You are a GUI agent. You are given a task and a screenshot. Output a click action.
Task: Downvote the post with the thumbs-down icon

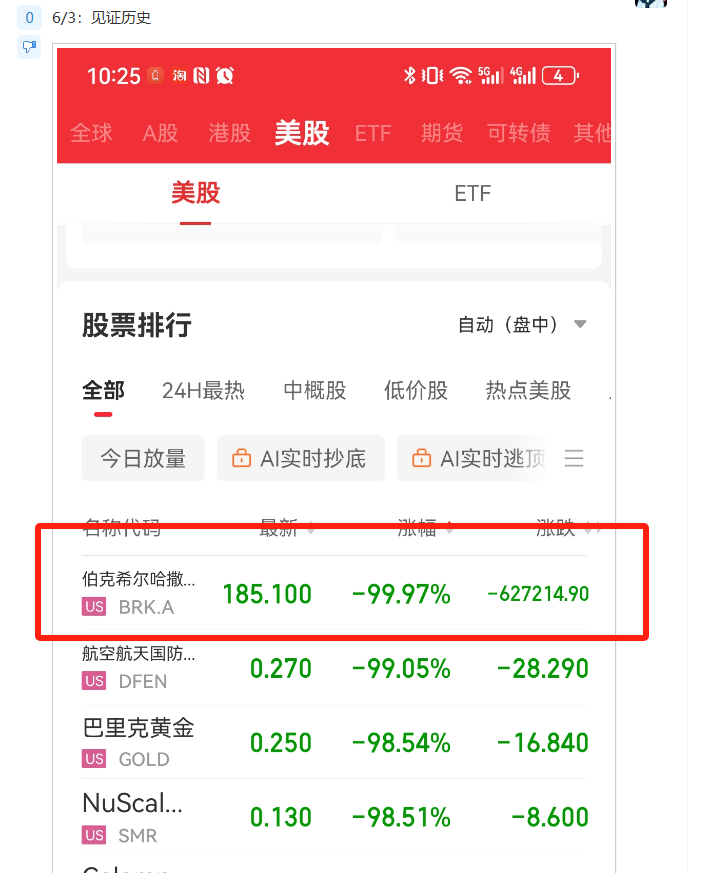tap(29, 46)
